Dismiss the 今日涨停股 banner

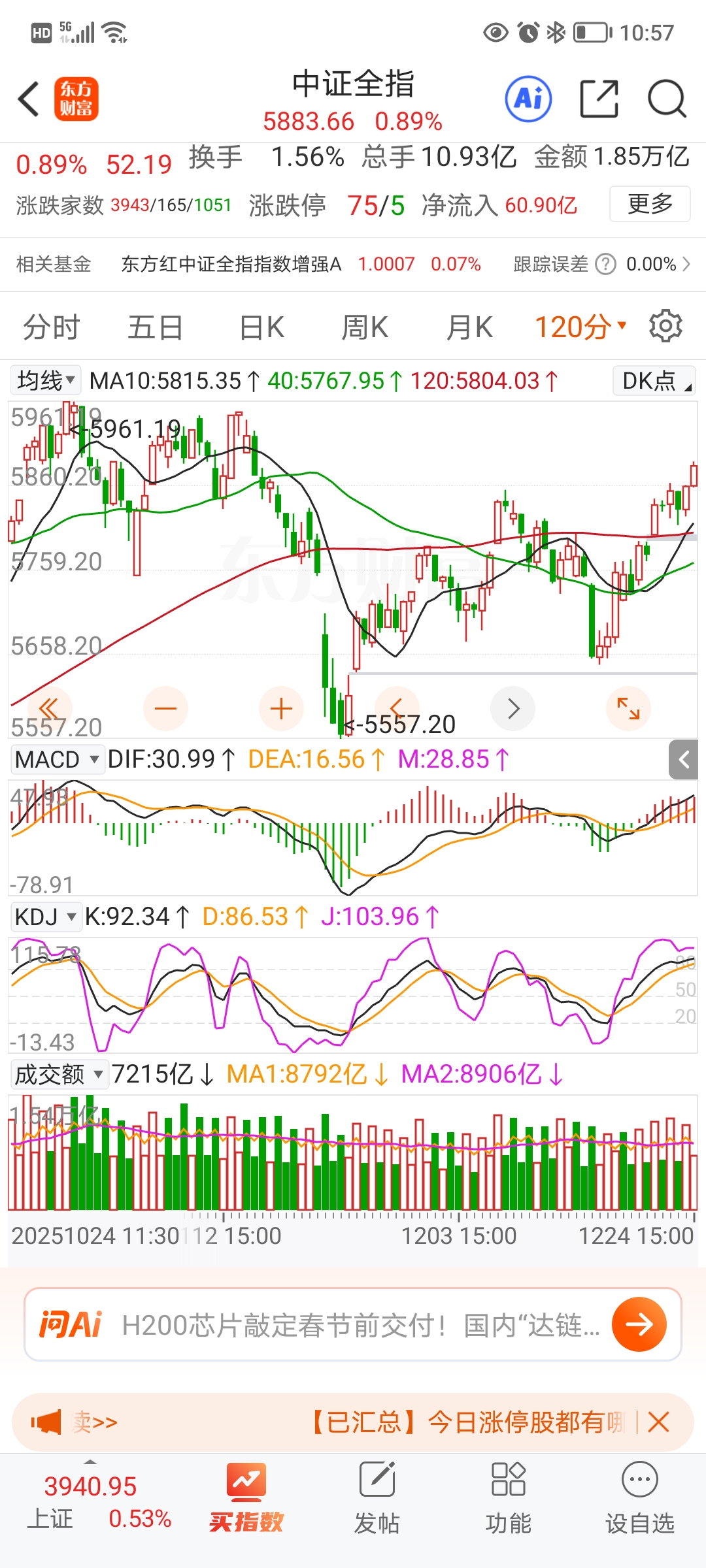[x=658, y=1422]
